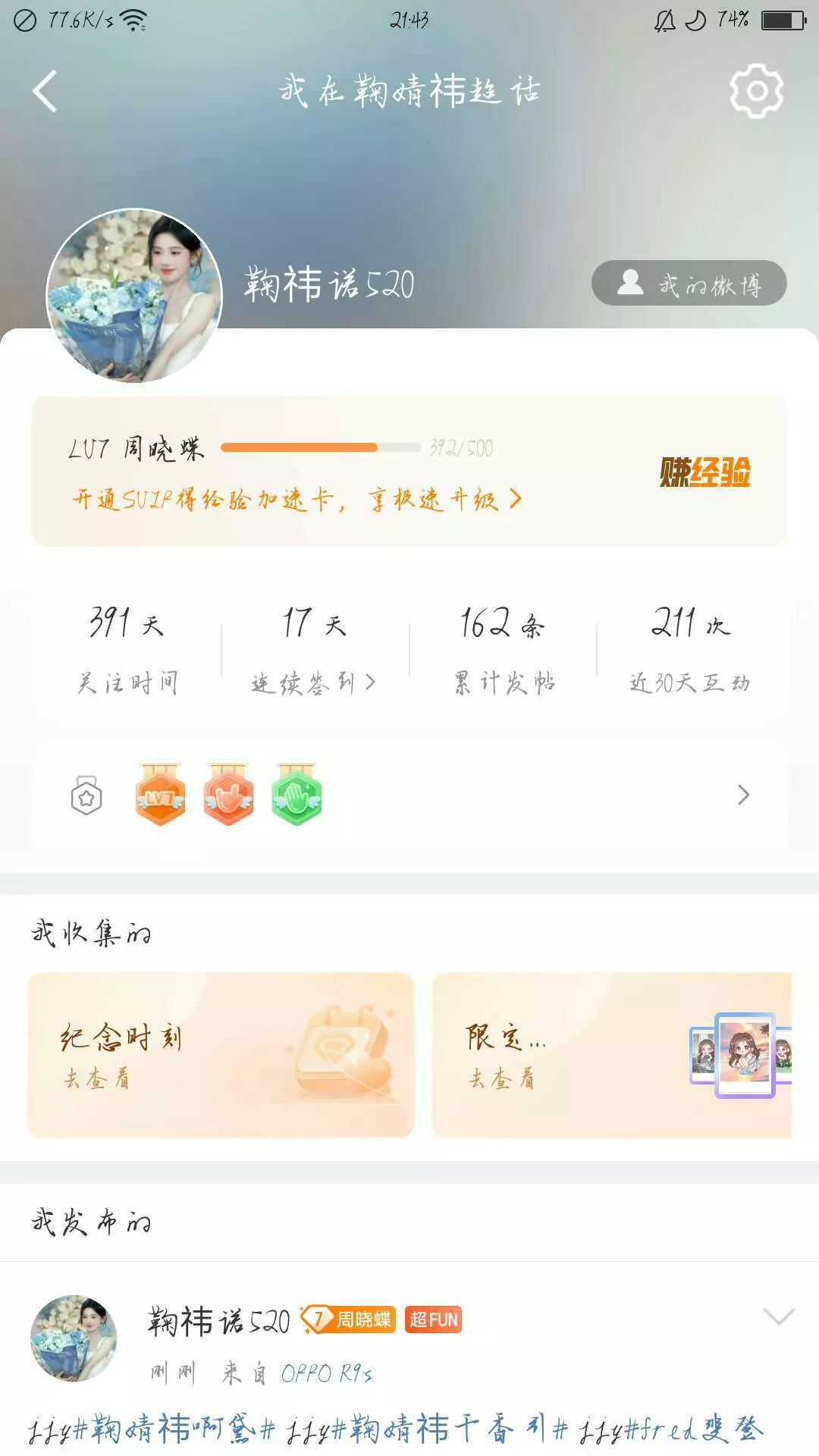Go back using the top-left arrow
Screen dimensions: 819x1456
45,92
